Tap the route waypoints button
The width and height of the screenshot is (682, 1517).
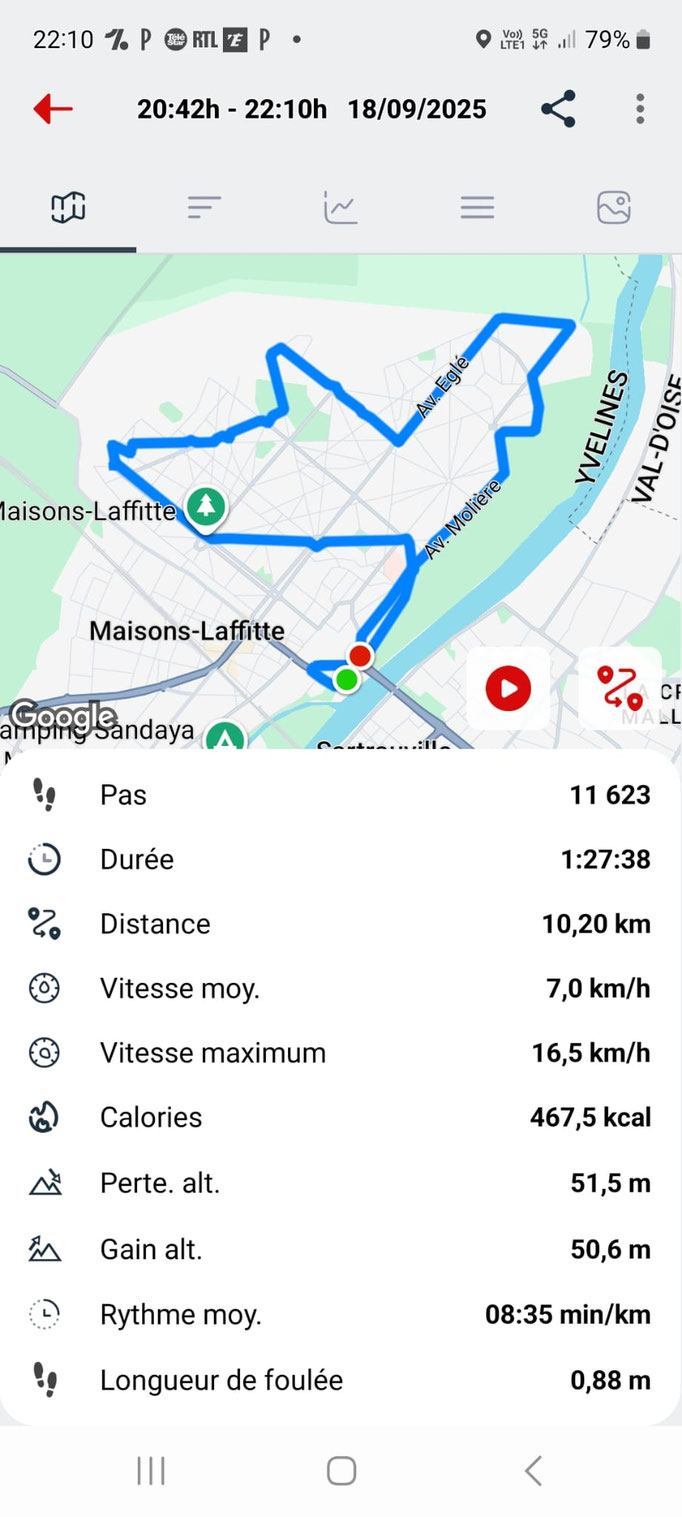coord(620,688)
